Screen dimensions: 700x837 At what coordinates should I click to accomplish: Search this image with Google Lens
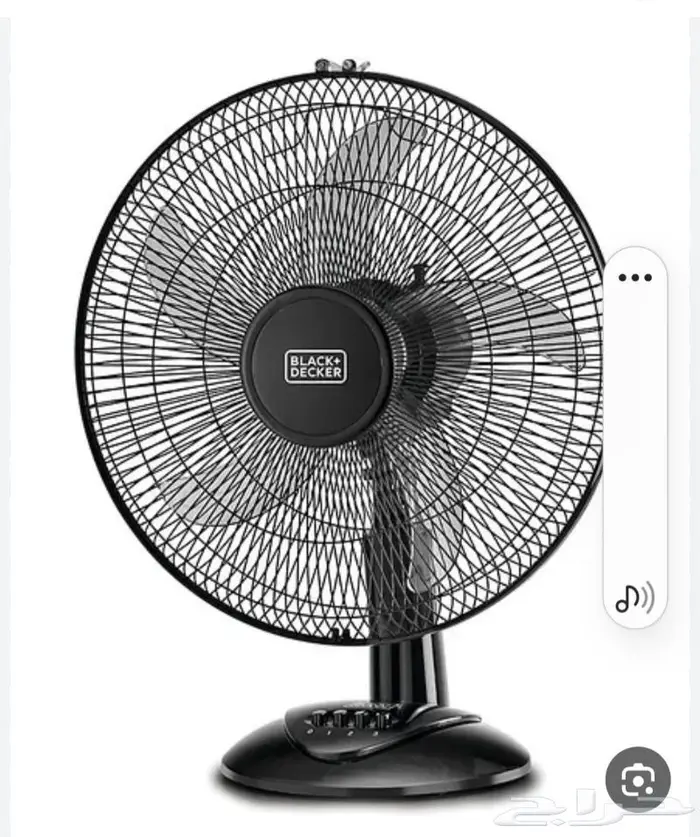pyautogui.click(x=637, y=779)
